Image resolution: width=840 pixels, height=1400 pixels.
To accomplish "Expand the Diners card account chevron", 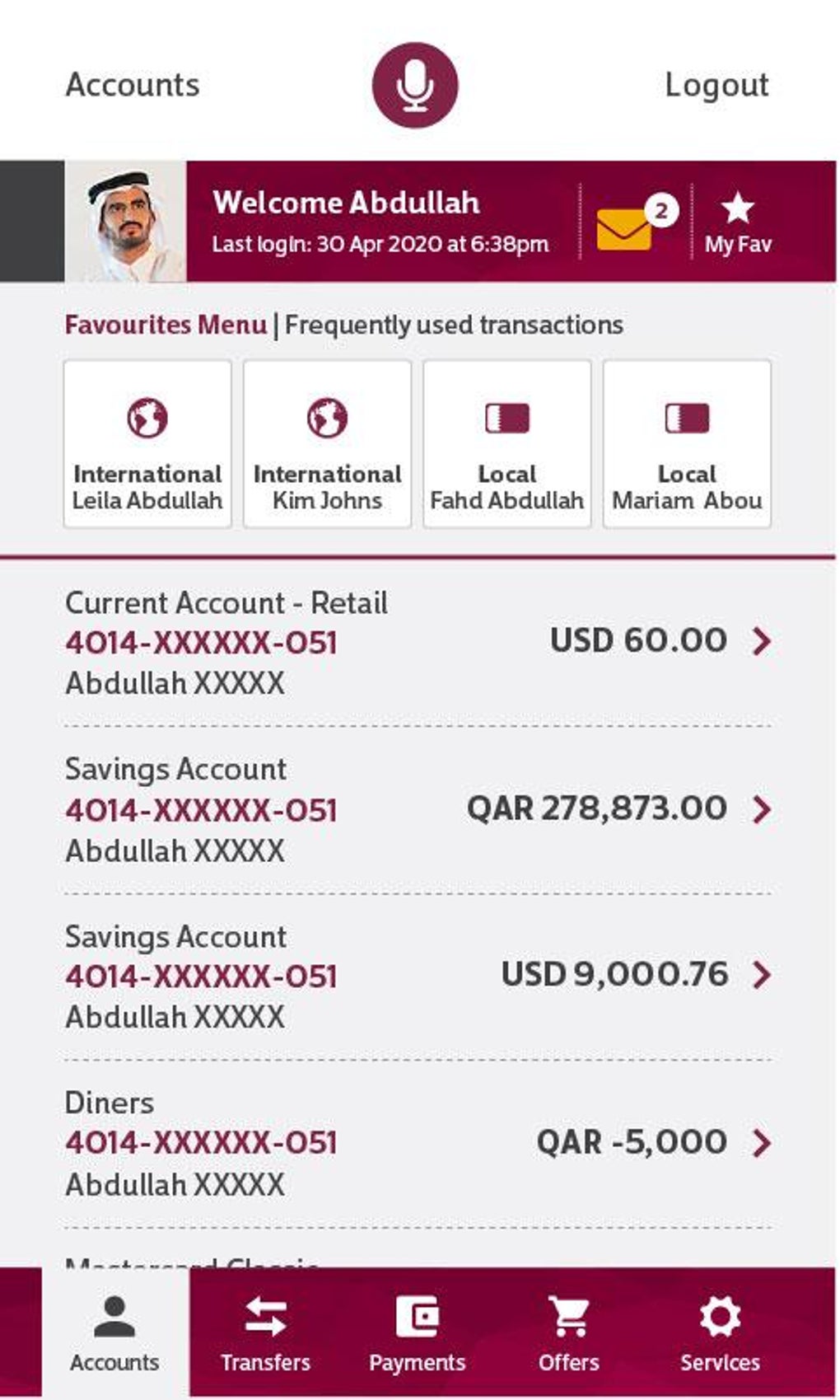I will pos(762,1142).
